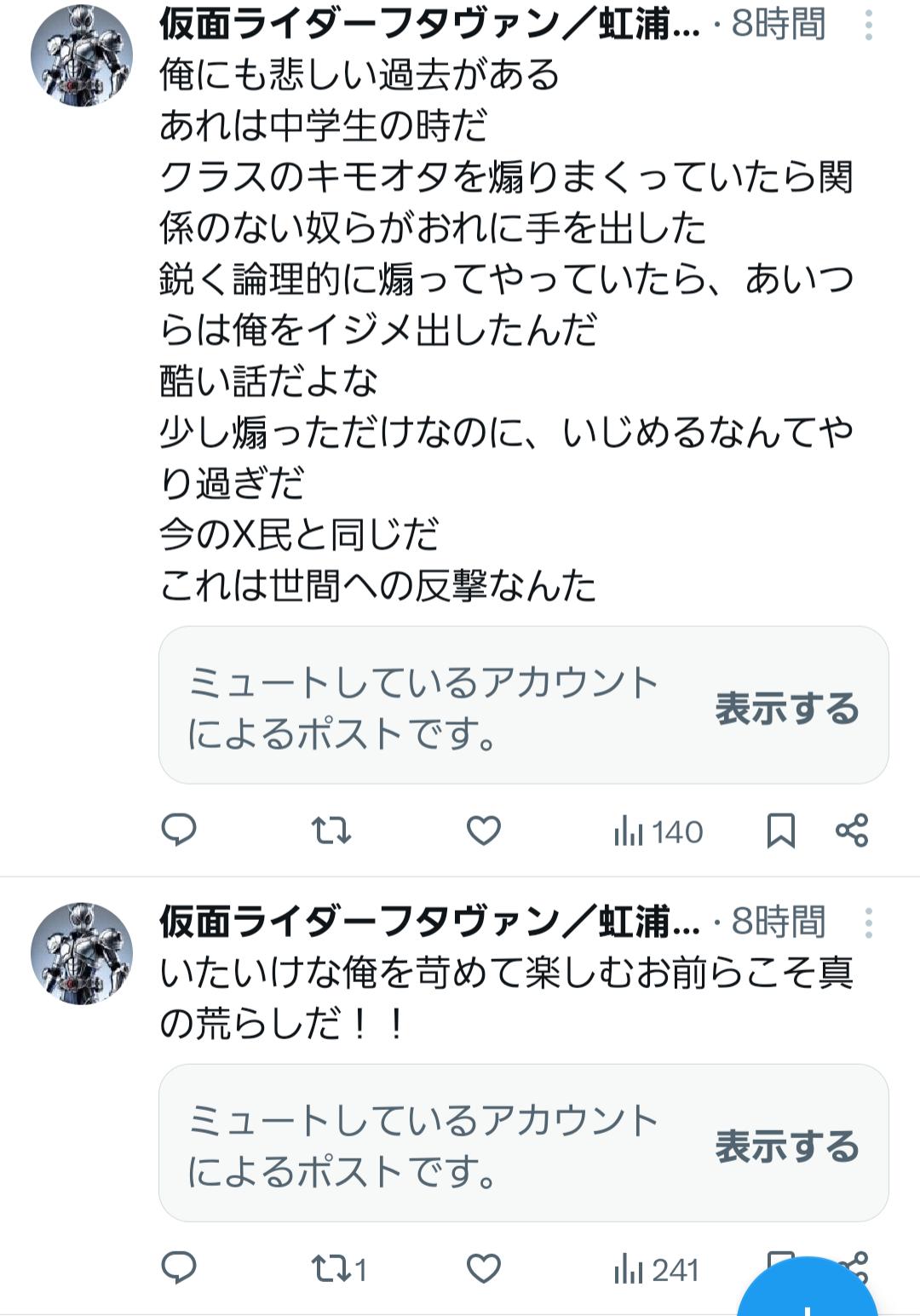Bookmark the post with 140 views
This screenshot has width=920, height=1316.
(x=780, y=830)
